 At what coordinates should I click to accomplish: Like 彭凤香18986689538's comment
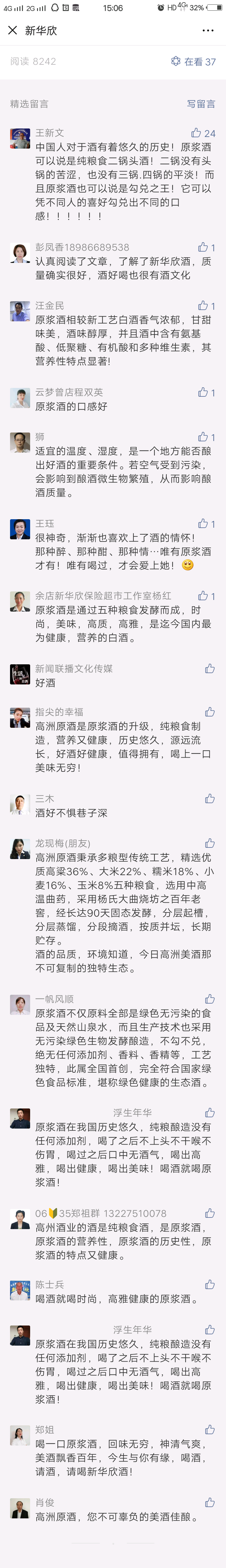point(206,247)
